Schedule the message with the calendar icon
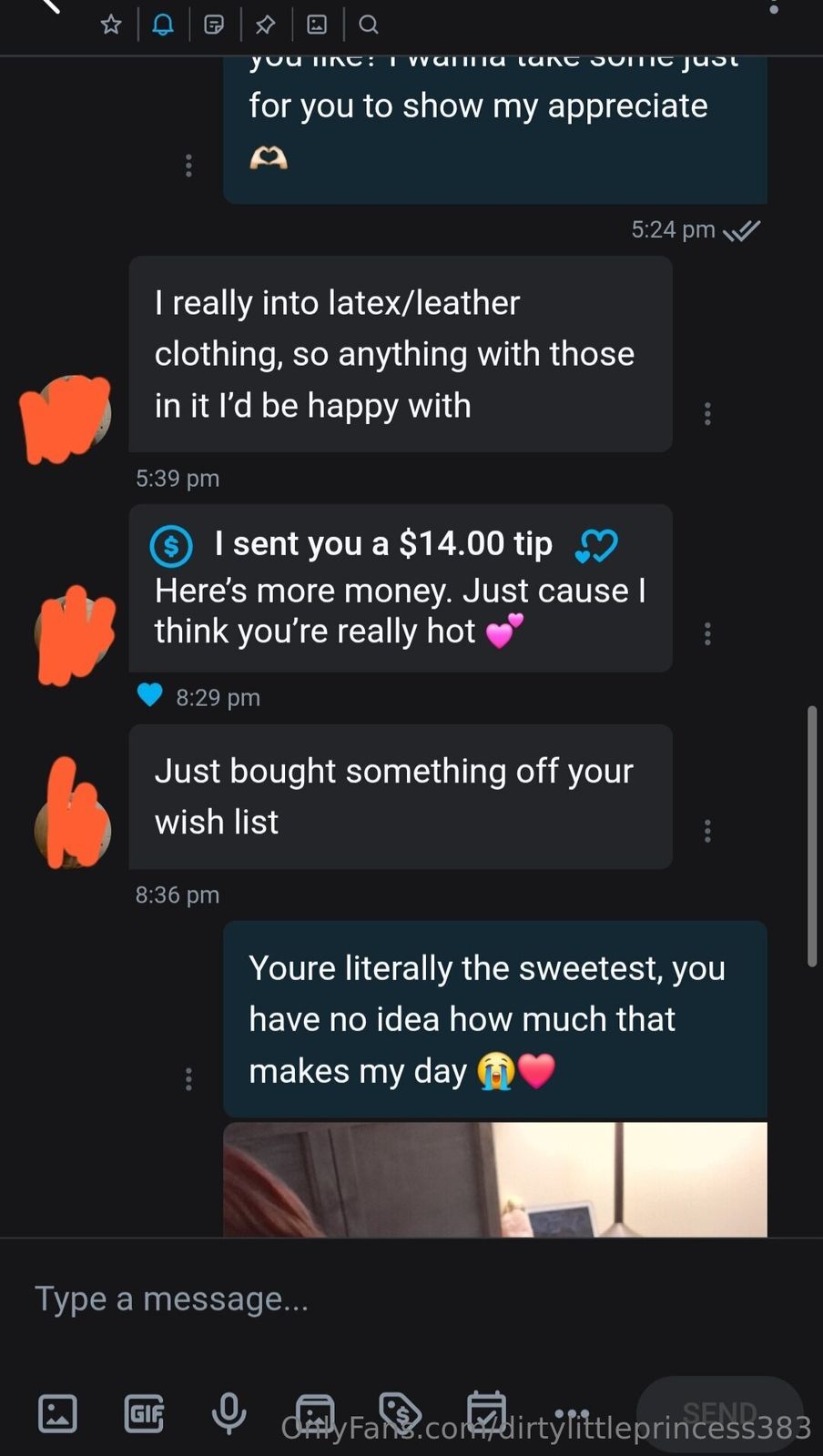 pos(486,1413)
